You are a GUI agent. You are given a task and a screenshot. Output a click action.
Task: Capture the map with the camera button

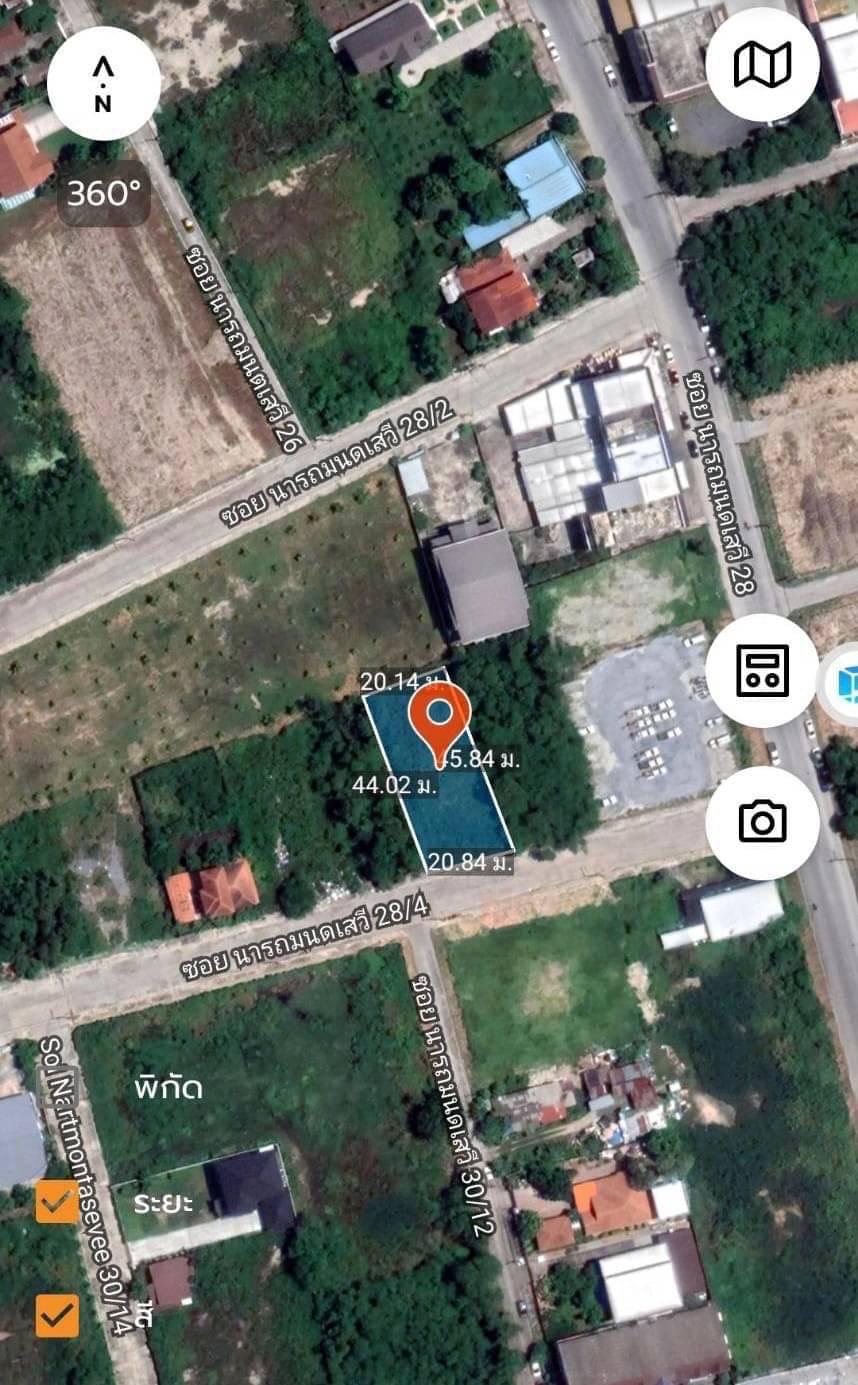(762, 822)
